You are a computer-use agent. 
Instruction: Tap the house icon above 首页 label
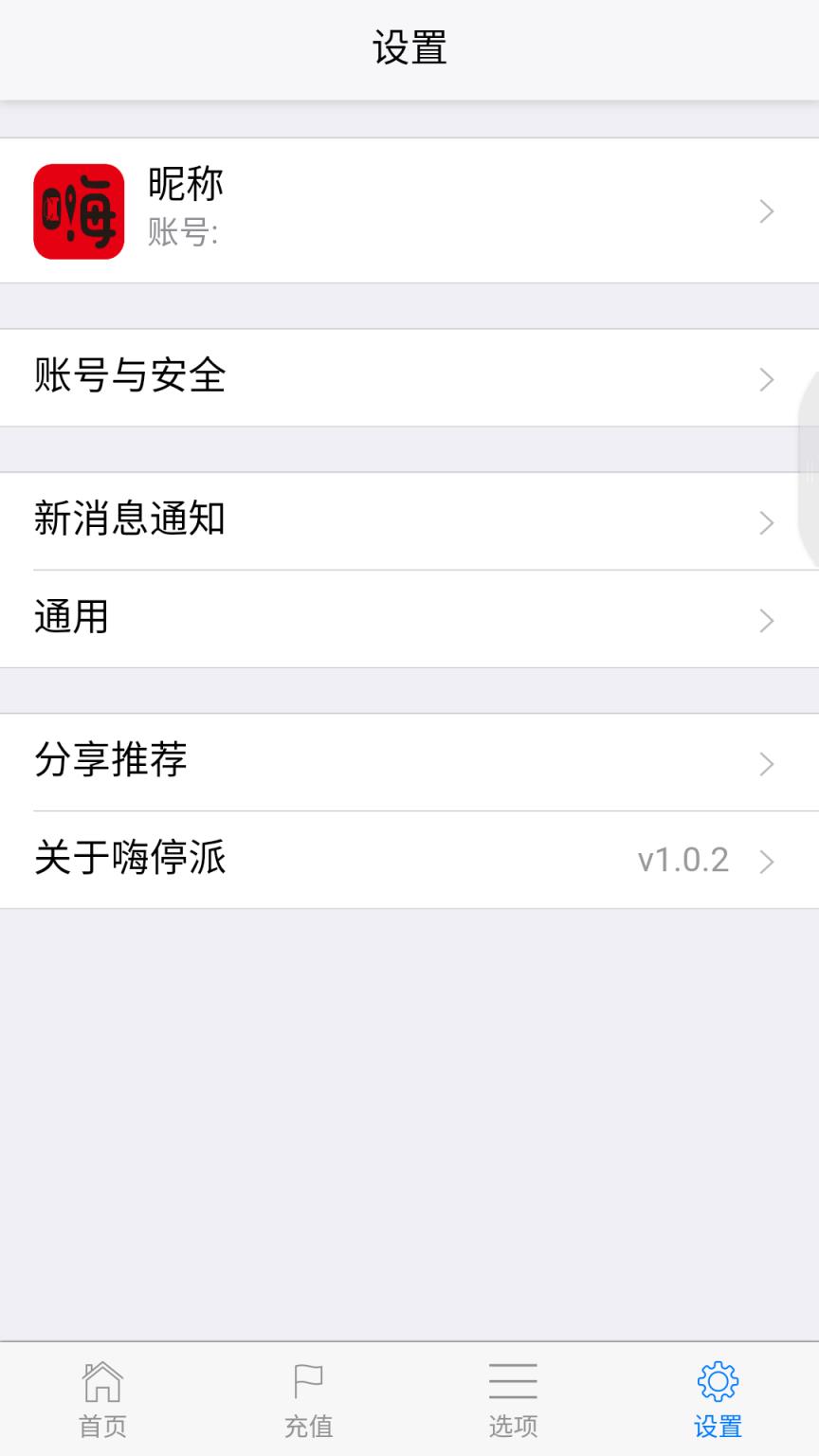tap(101, 1383)
